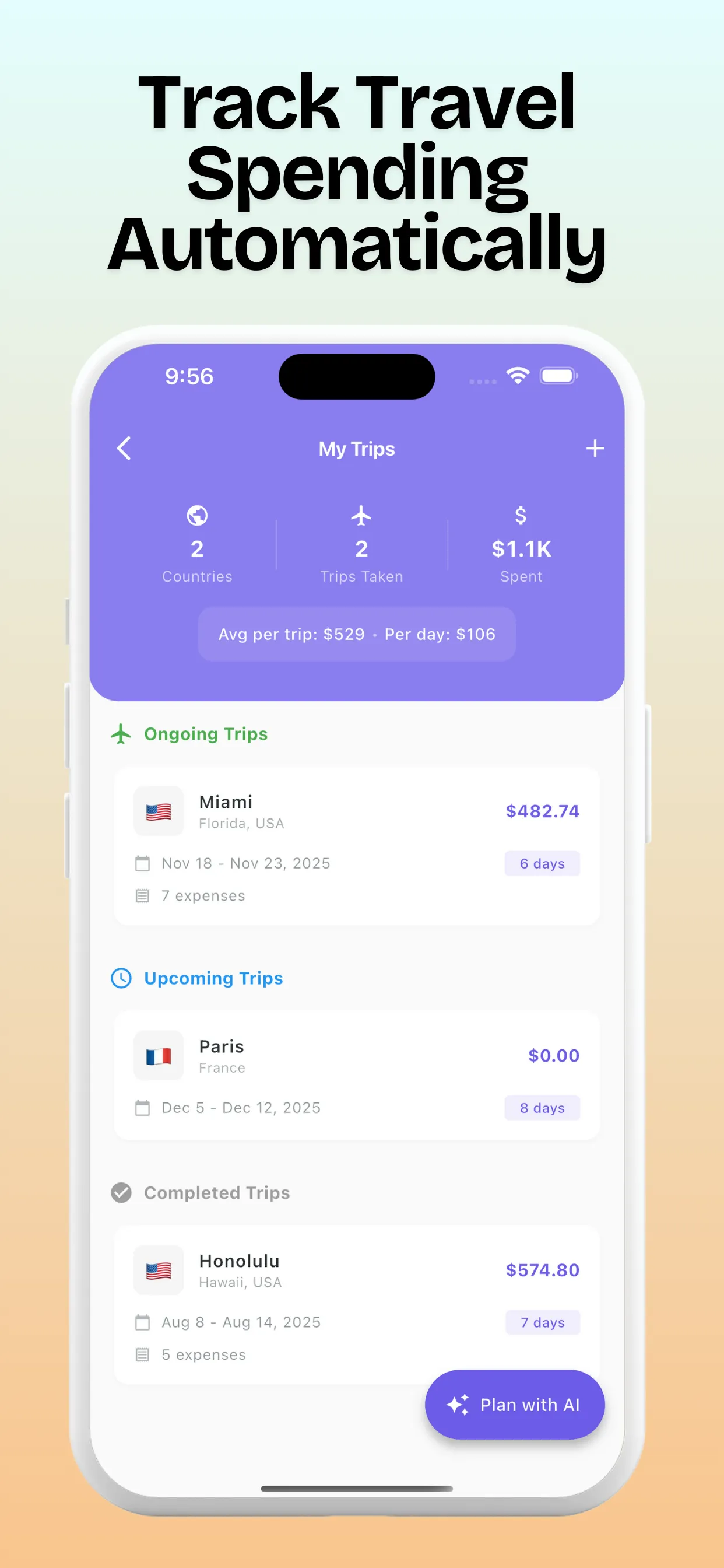This screenshot has height=1568, width=724.
Task: Add a new trip with the plus button
Action: point(595,448)
